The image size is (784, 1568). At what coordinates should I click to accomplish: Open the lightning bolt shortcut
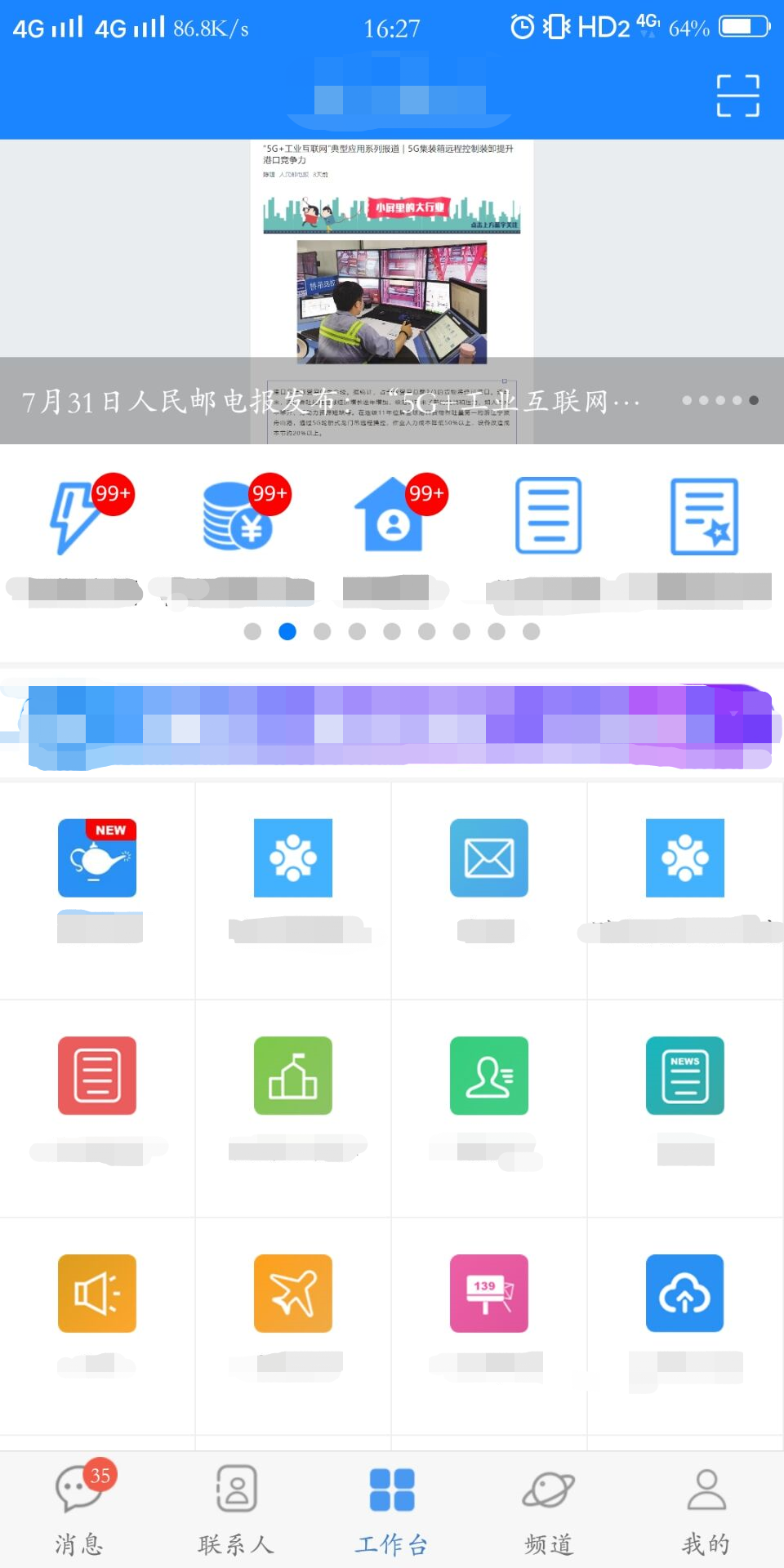click(x=78, y=518)
